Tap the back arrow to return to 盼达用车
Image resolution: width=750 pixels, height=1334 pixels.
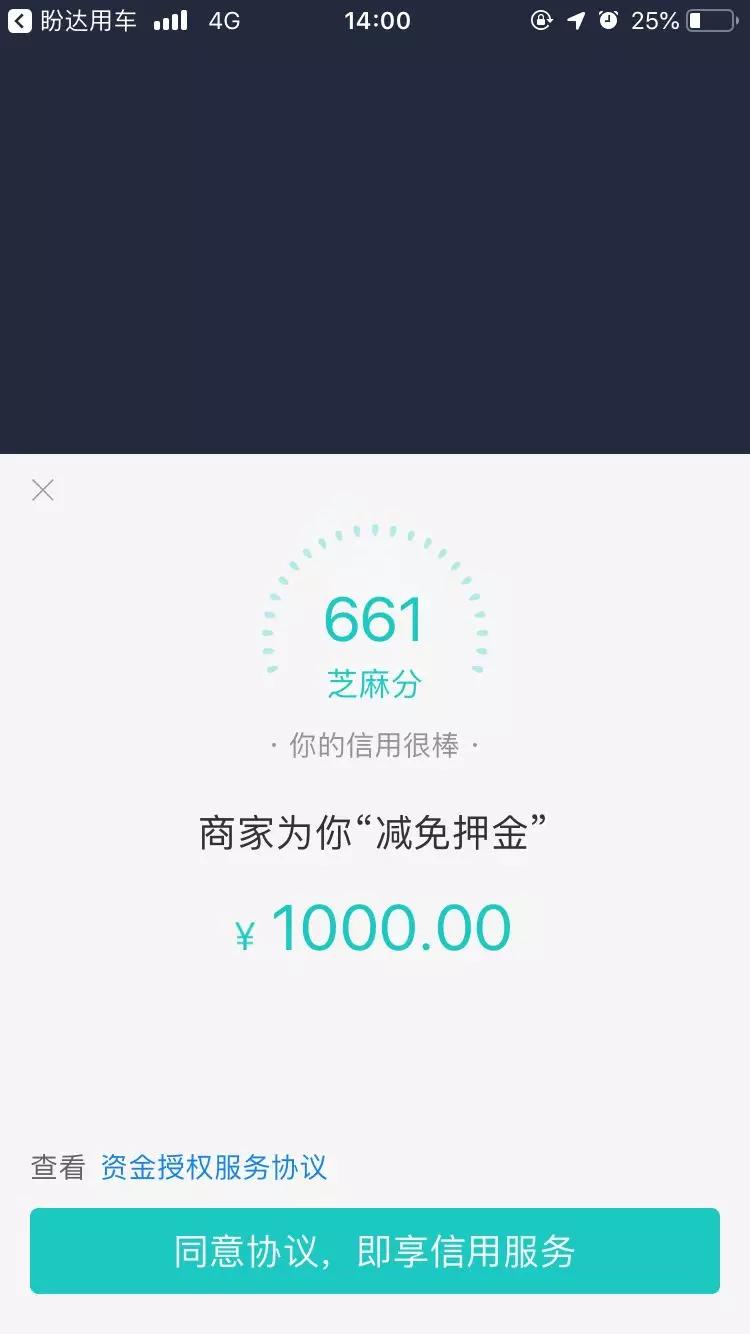click(x=17, y=20)
